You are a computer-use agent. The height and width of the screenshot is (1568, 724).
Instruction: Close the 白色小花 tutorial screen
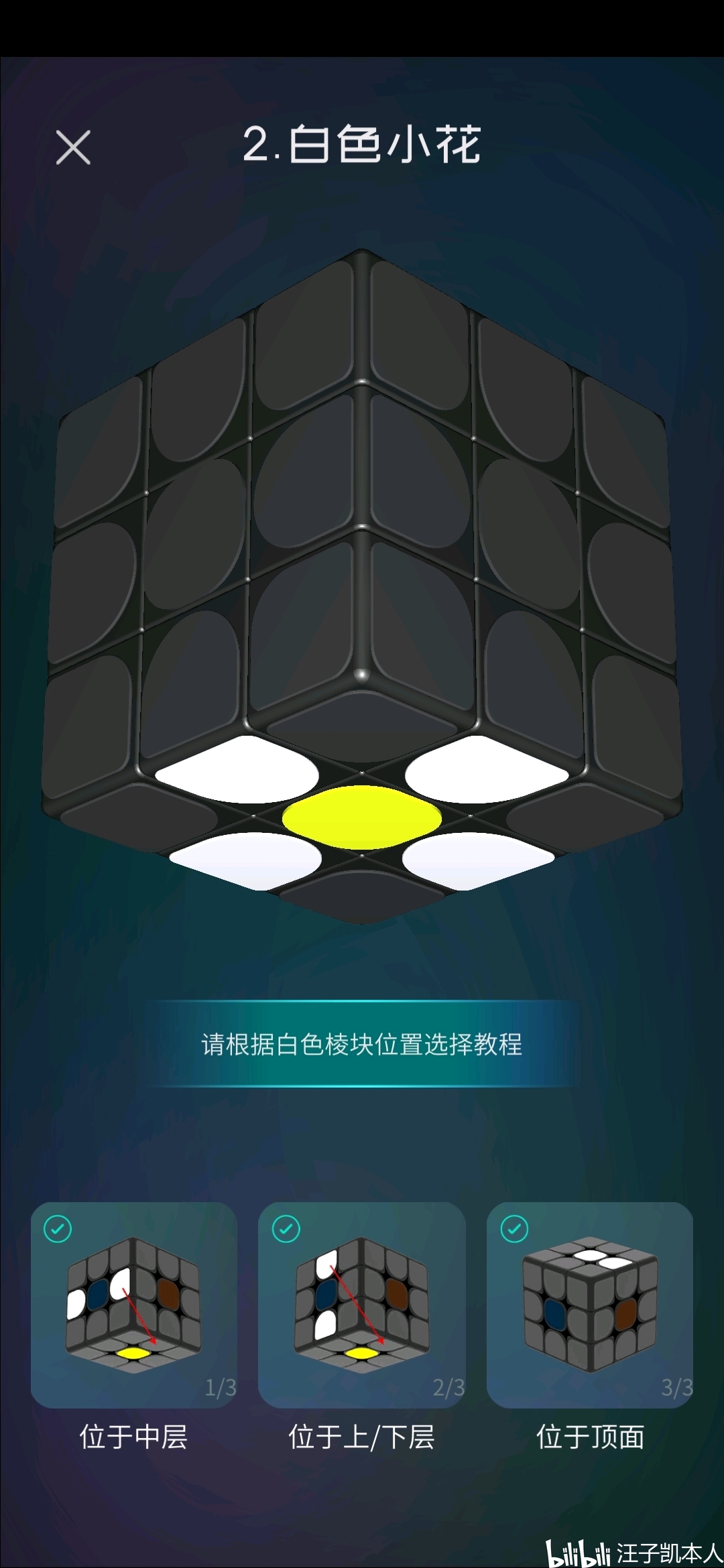pyautogui.click(x=73, y=147)
